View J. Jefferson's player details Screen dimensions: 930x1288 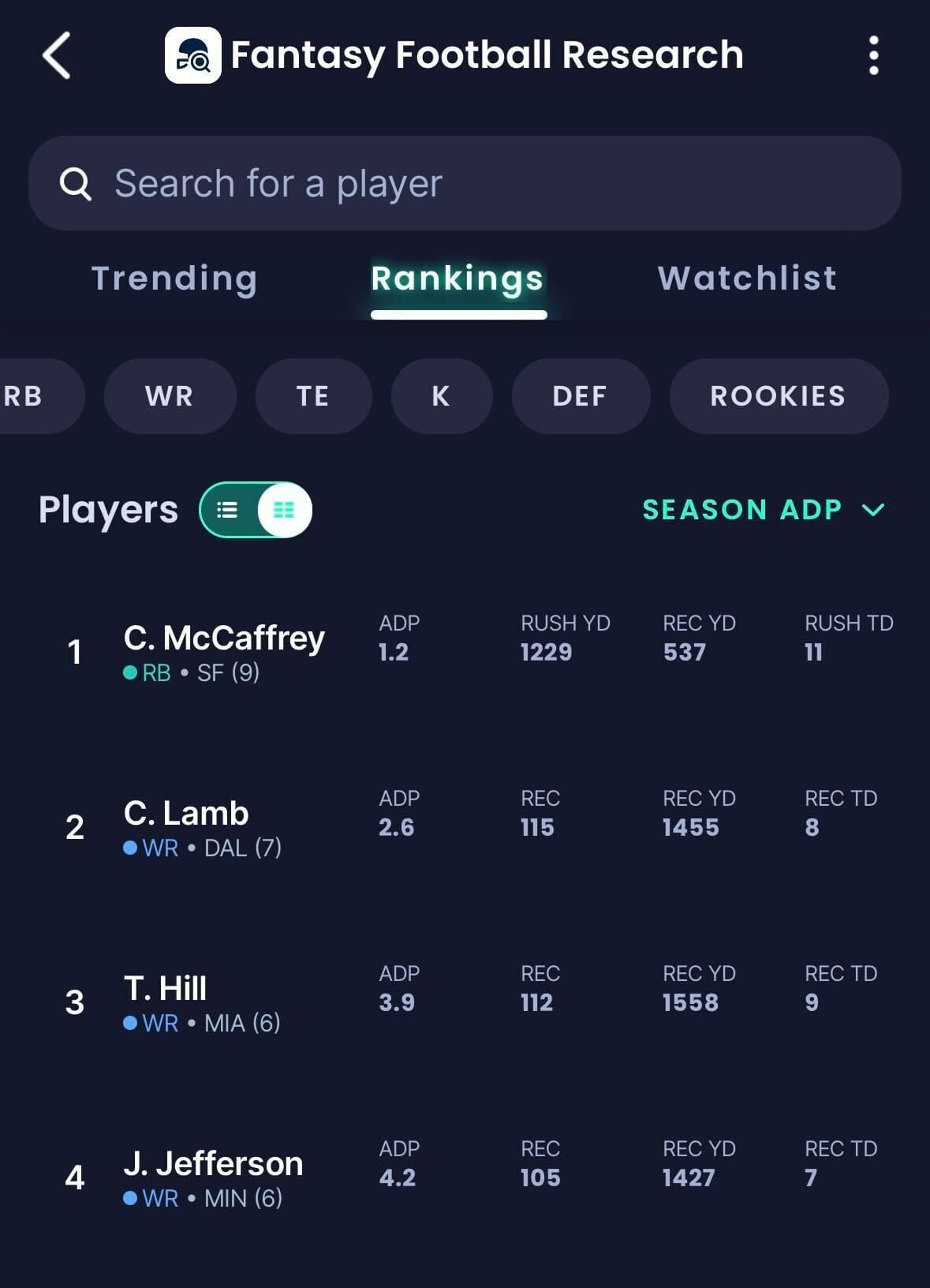465,1178
